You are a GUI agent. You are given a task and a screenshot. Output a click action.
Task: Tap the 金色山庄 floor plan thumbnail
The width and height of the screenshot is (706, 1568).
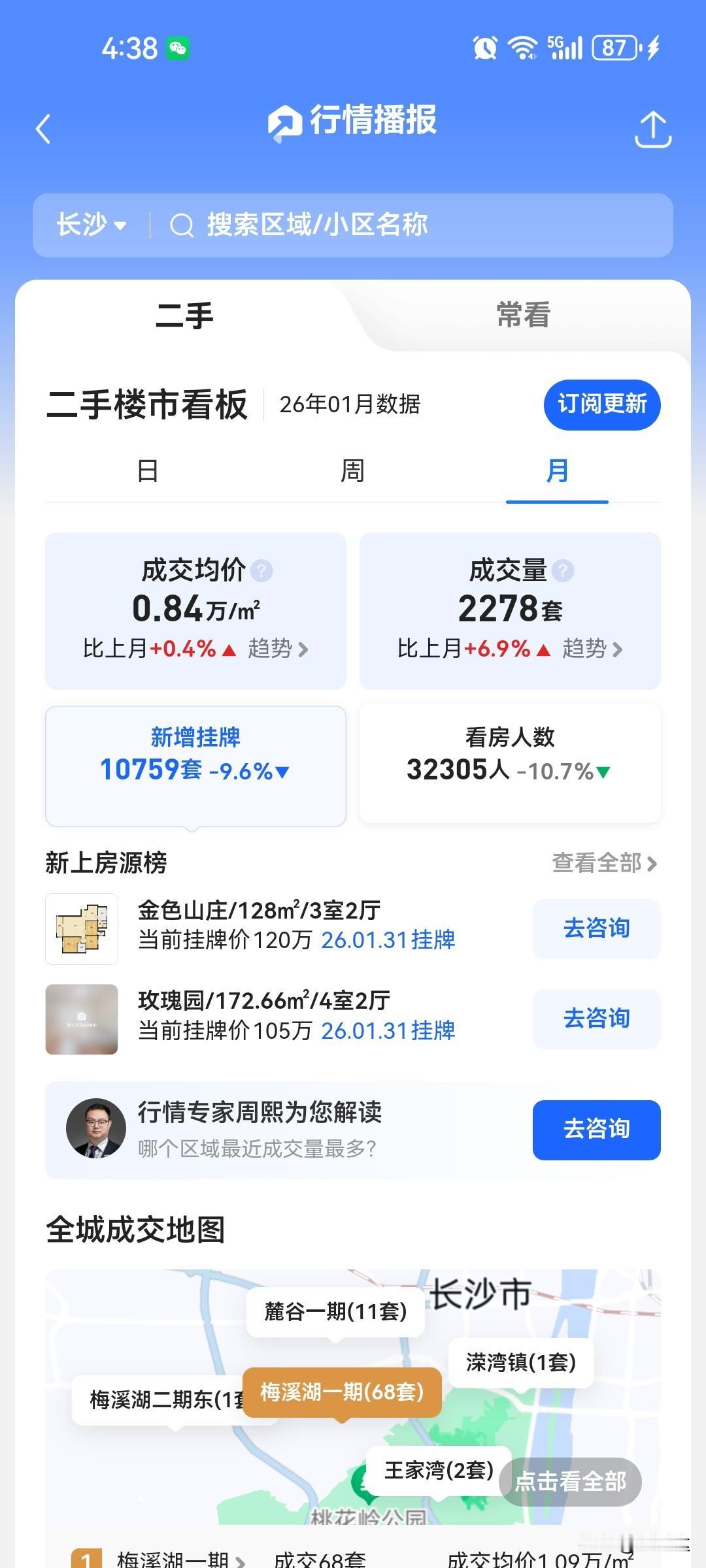tap(81, 928)
